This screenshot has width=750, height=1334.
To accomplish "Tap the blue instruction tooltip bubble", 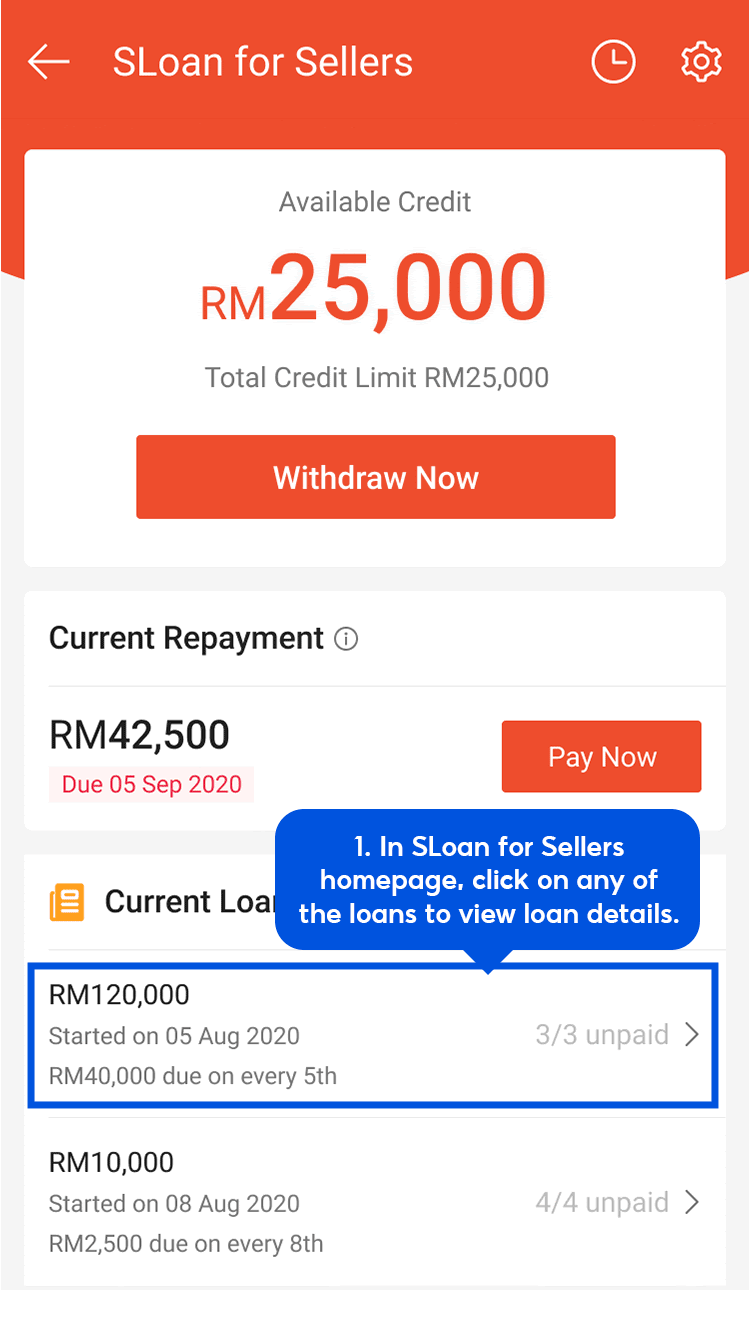I will click(x=488, y=880).
